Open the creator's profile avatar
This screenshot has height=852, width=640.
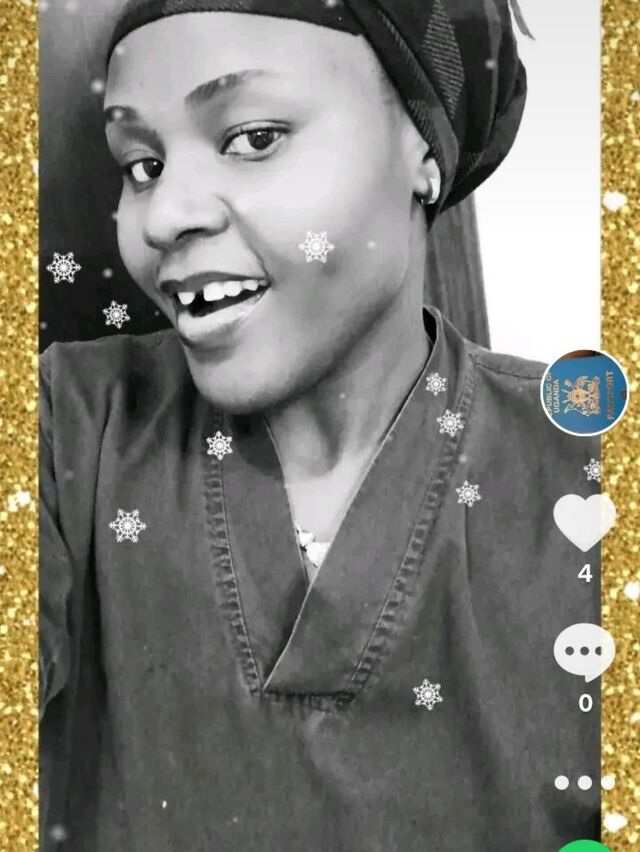click(x=585, y=393)
